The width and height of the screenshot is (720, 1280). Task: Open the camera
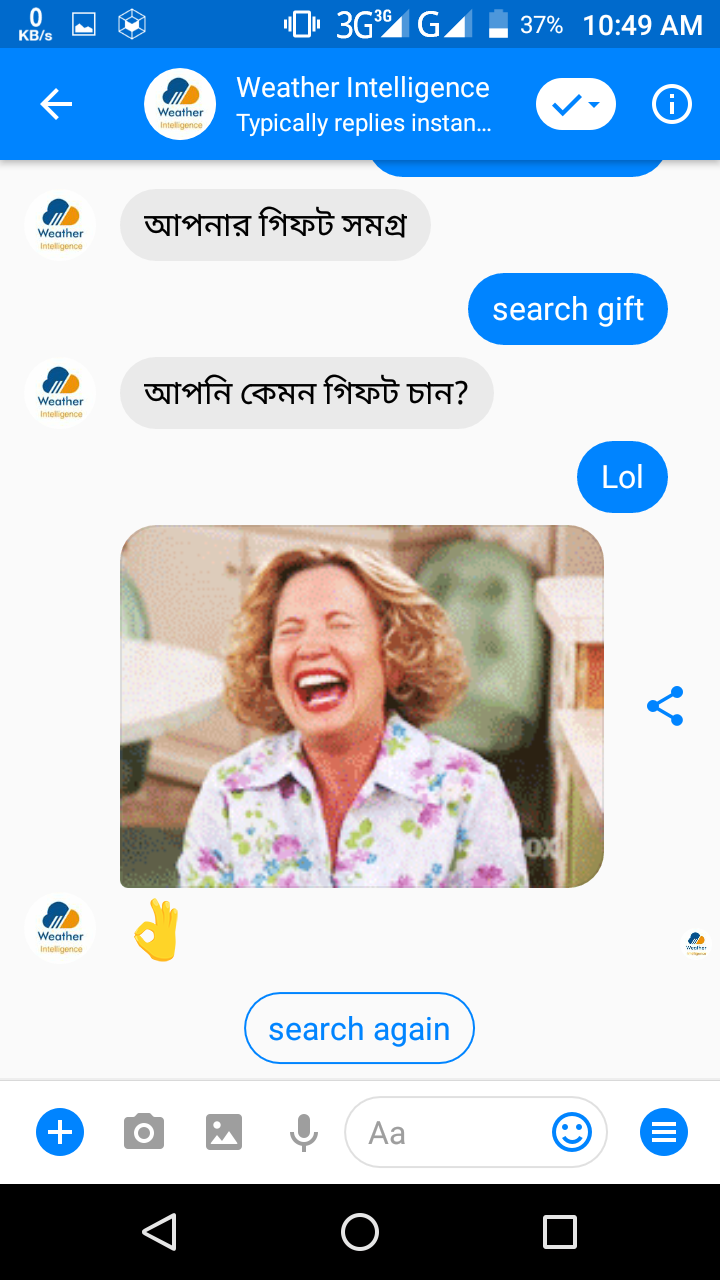click(144, 1133)
